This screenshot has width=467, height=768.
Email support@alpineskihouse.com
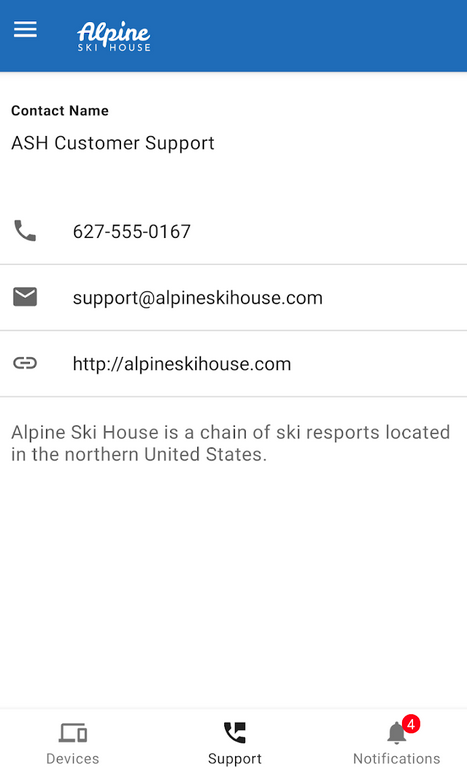(x=233, y=298)
